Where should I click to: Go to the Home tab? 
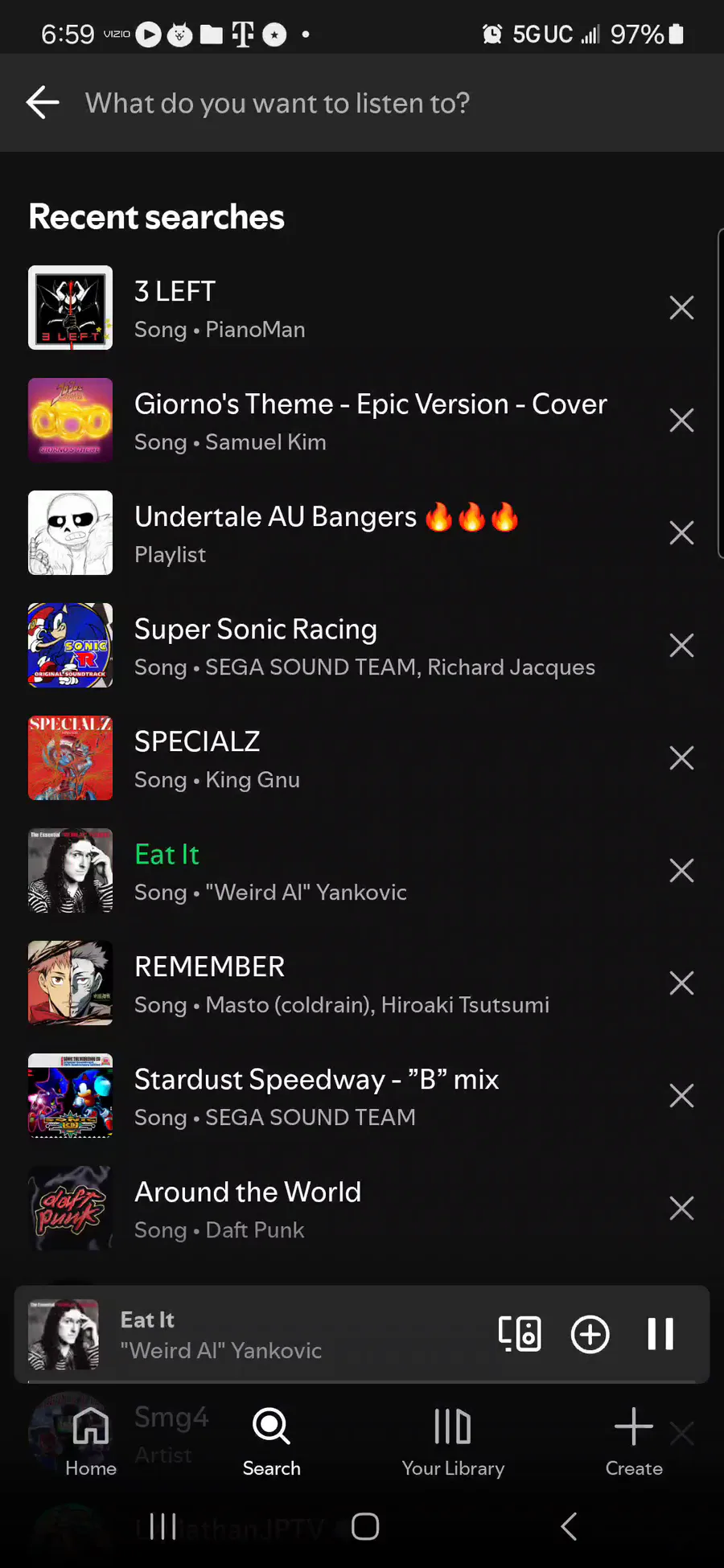pyautogui.click(x=91, y=1442)
